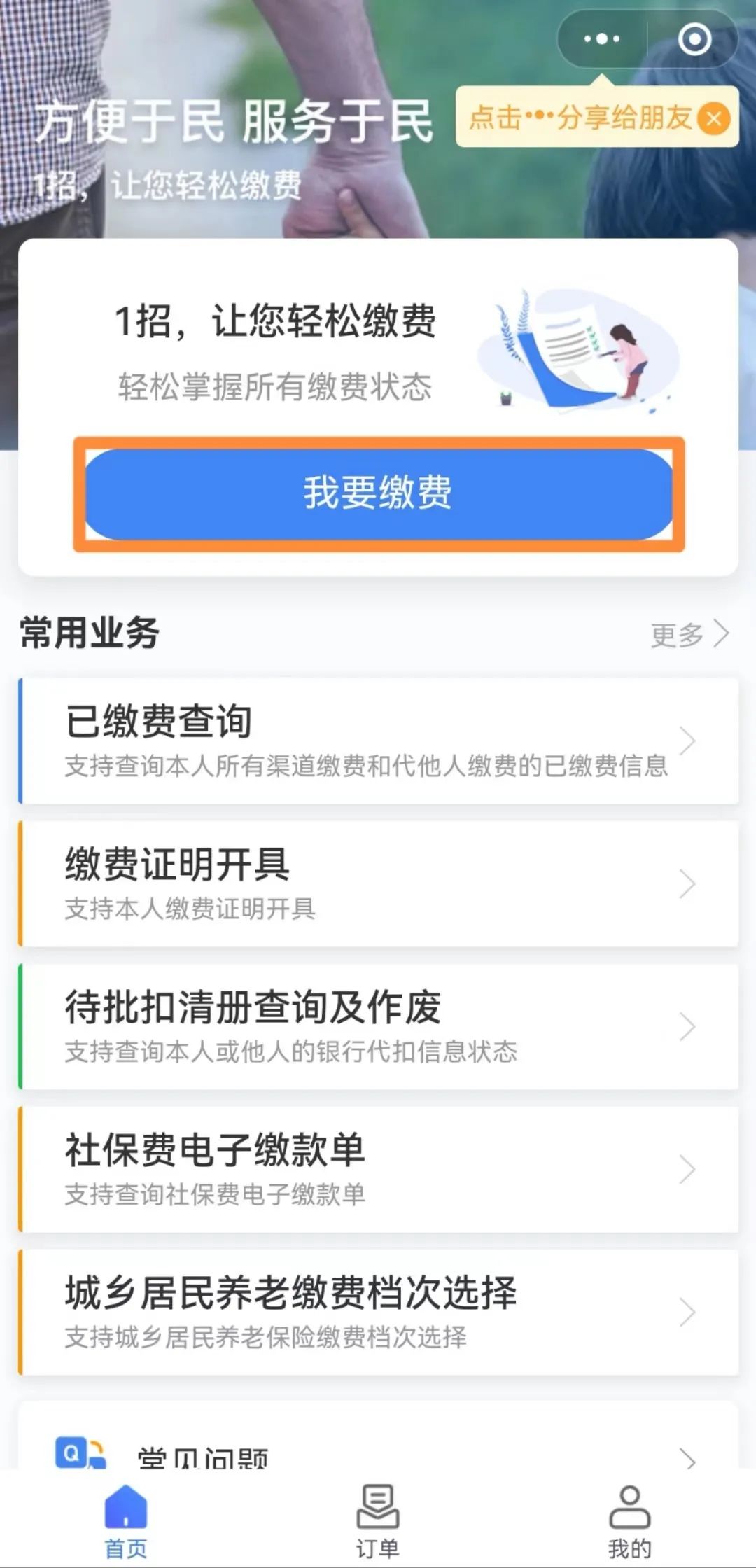Open 更多 common services

point(689,634)
